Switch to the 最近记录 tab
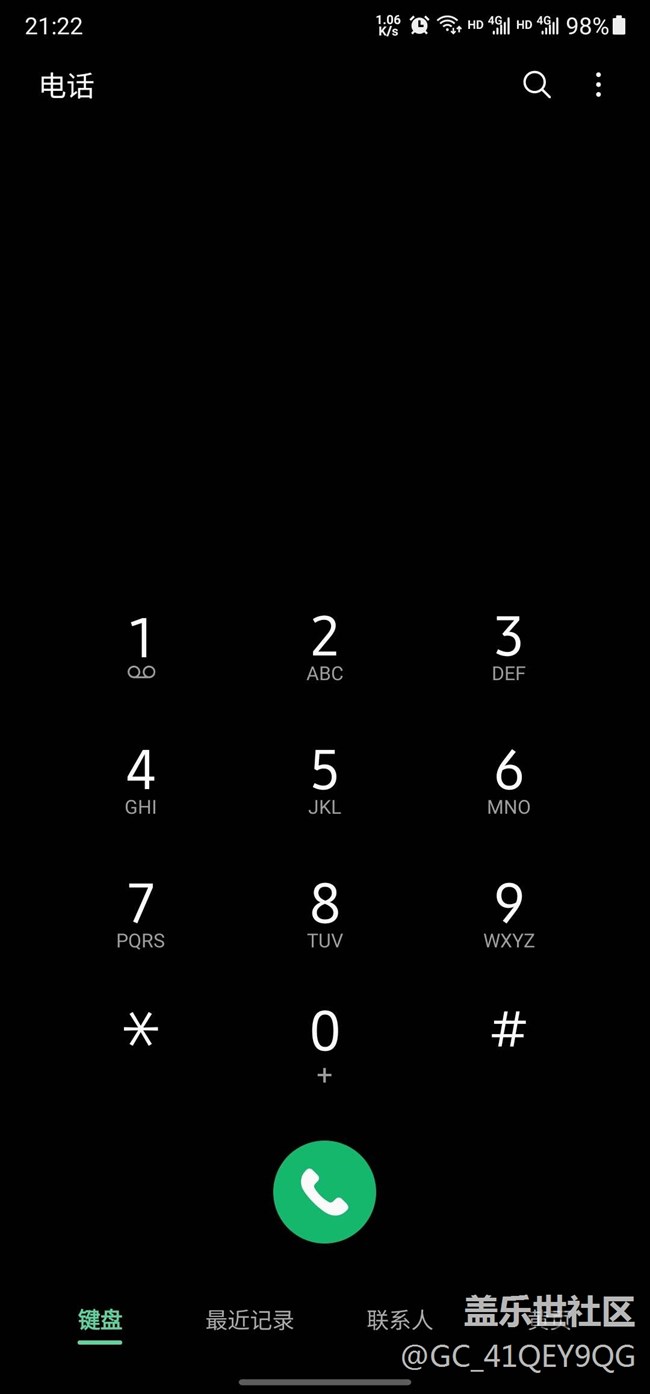This screenshot has width=650, height=1394. (x=250, y=1321)
